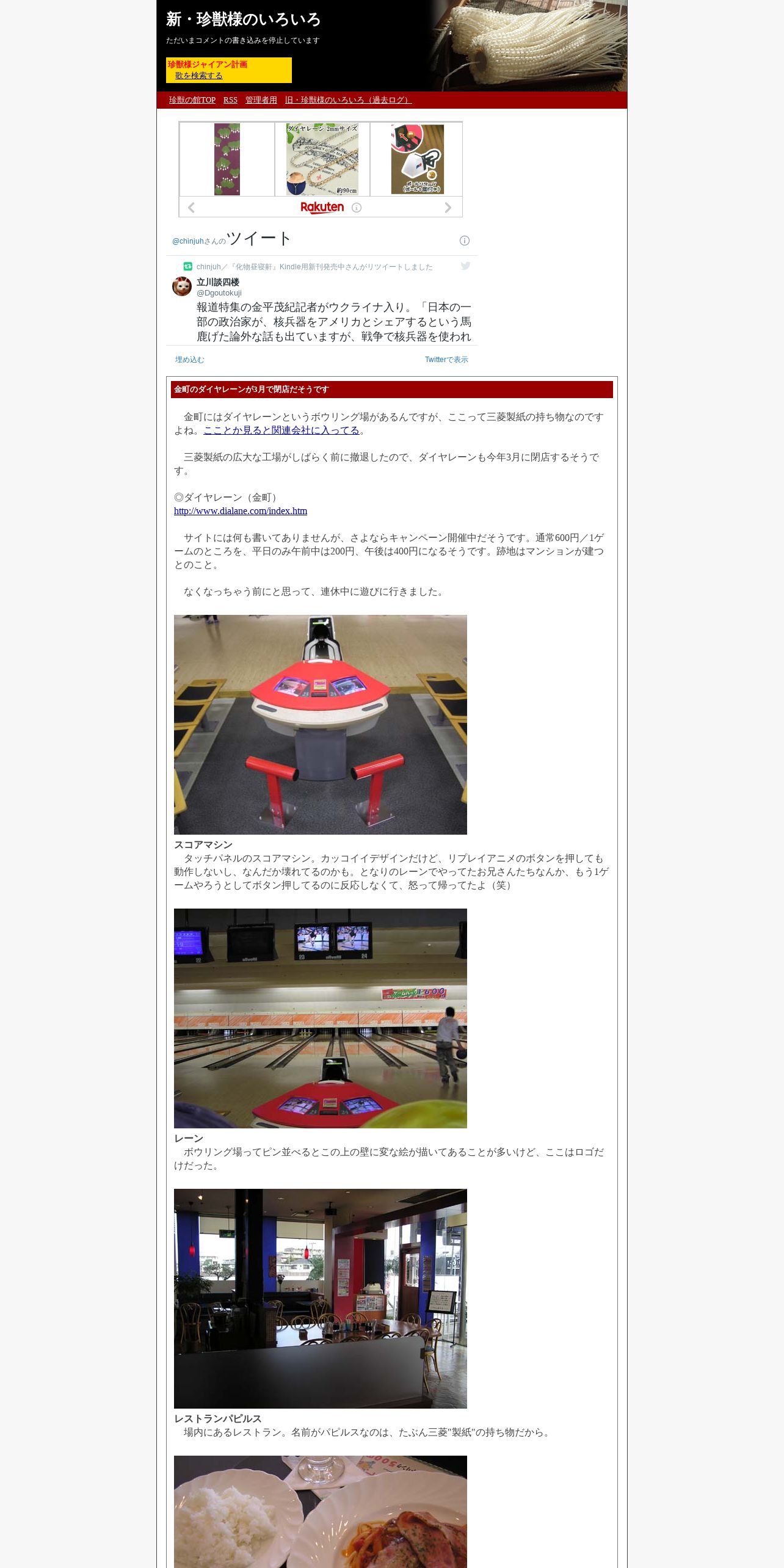Open the ダイヤレーン 2mm chain ad item

(322, 159)
